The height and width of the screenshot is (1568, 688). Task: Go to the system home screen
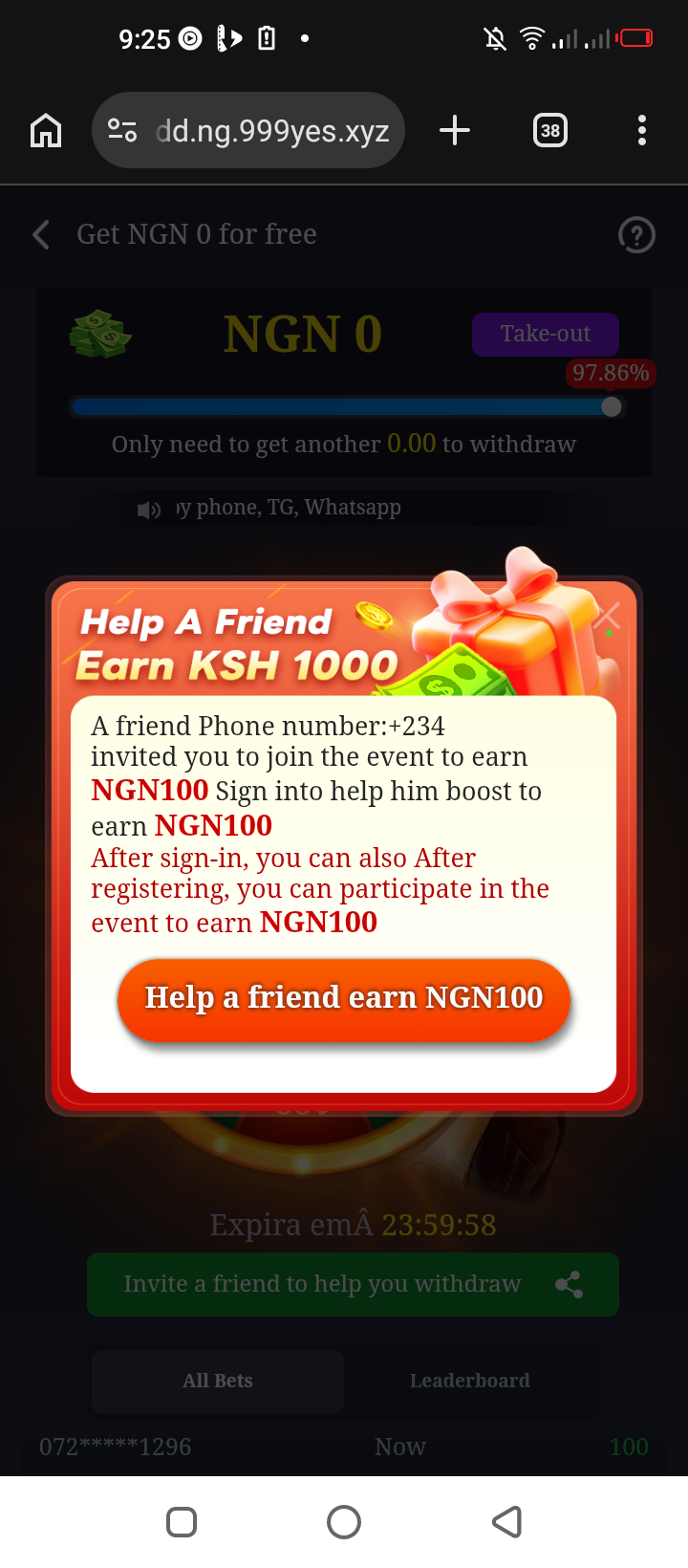344,1522
